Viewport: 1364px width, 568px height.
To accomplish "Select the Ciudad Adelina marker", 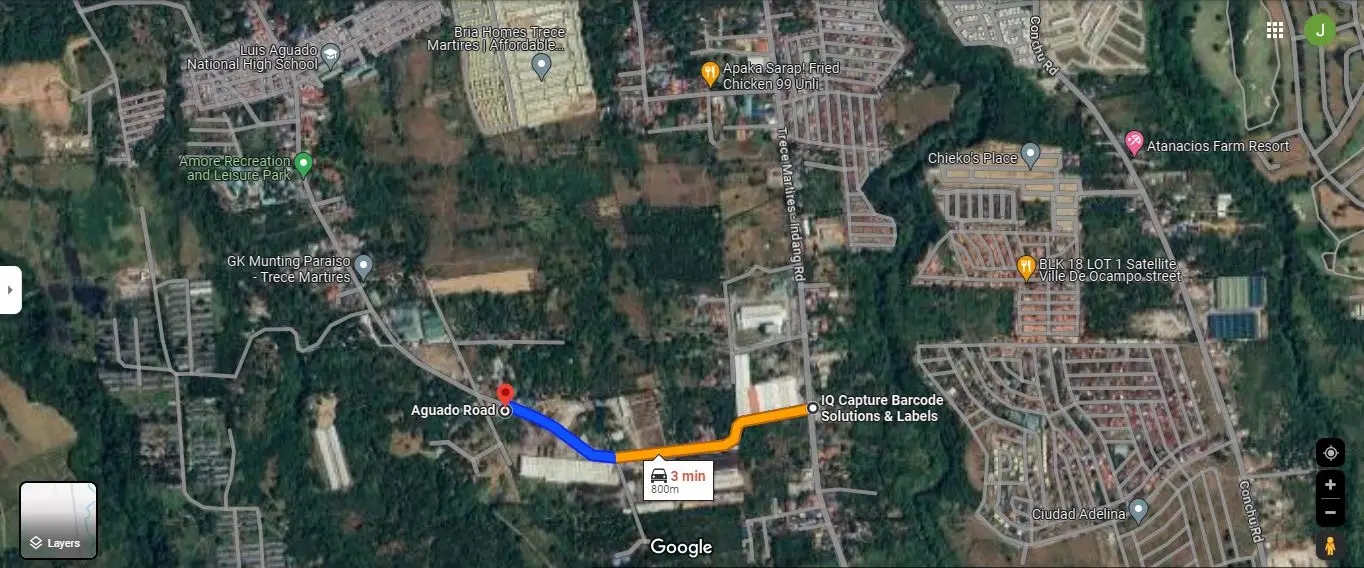I will click(x=1138, y=511).
